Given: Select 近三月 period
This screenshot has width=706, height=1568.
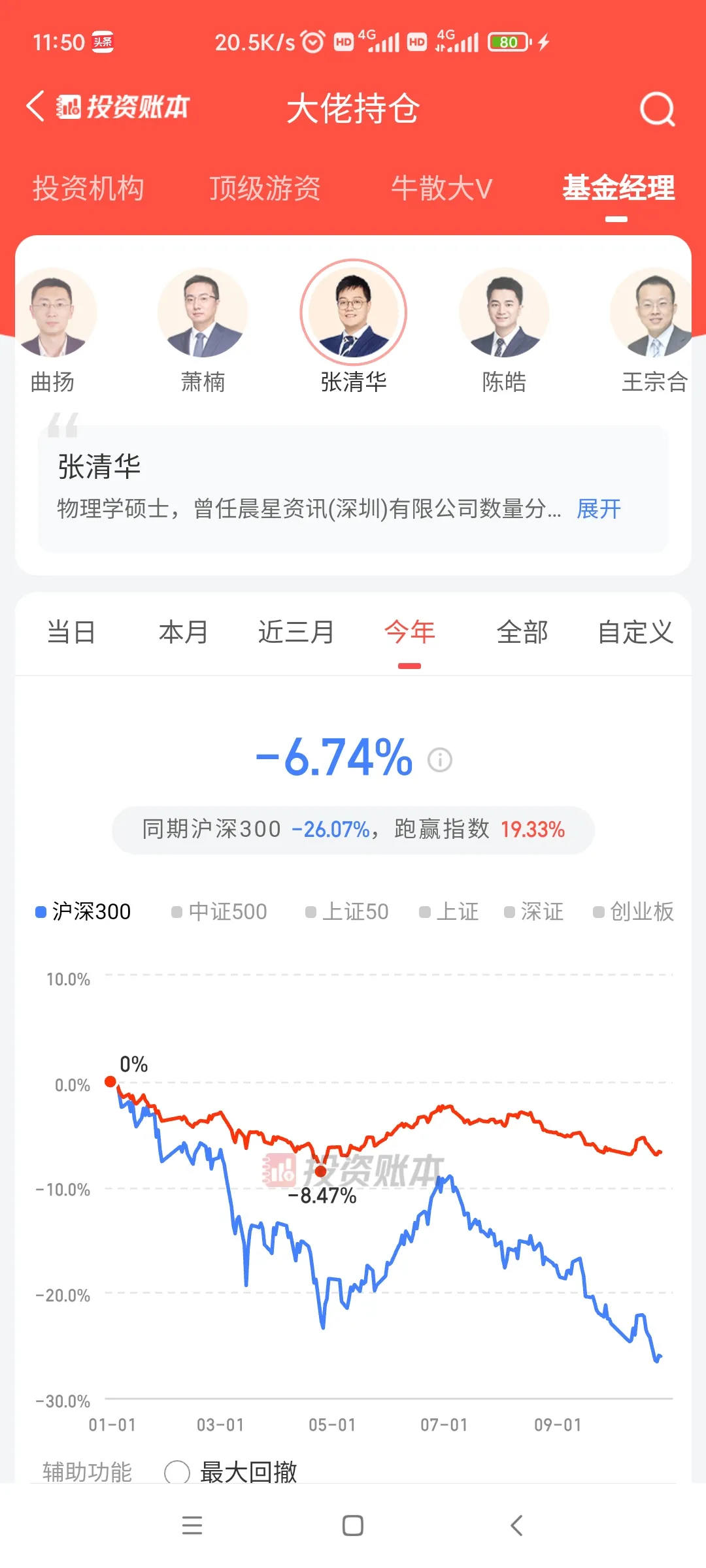Looking at the screenshot, I should point(296,632).
